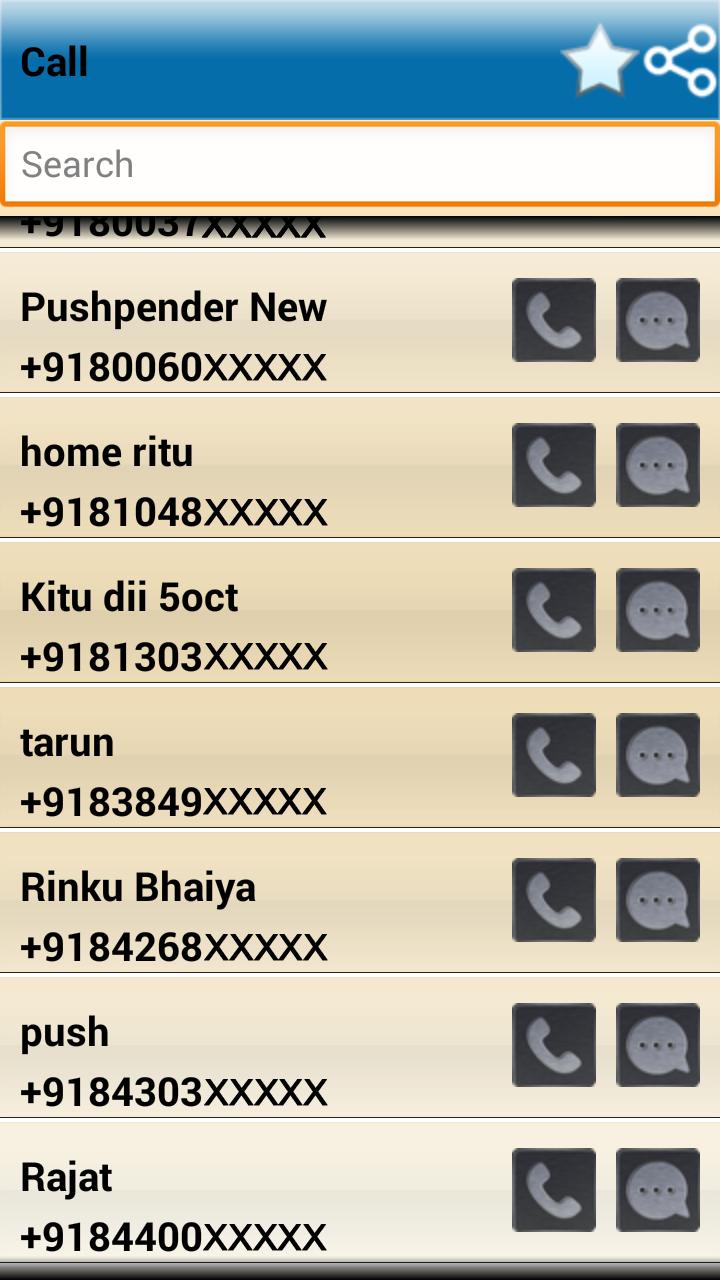The image size is (720, 1280).
Task: Open the message icon beside push
Action: pyautogui.click(x=658, y=1045)
